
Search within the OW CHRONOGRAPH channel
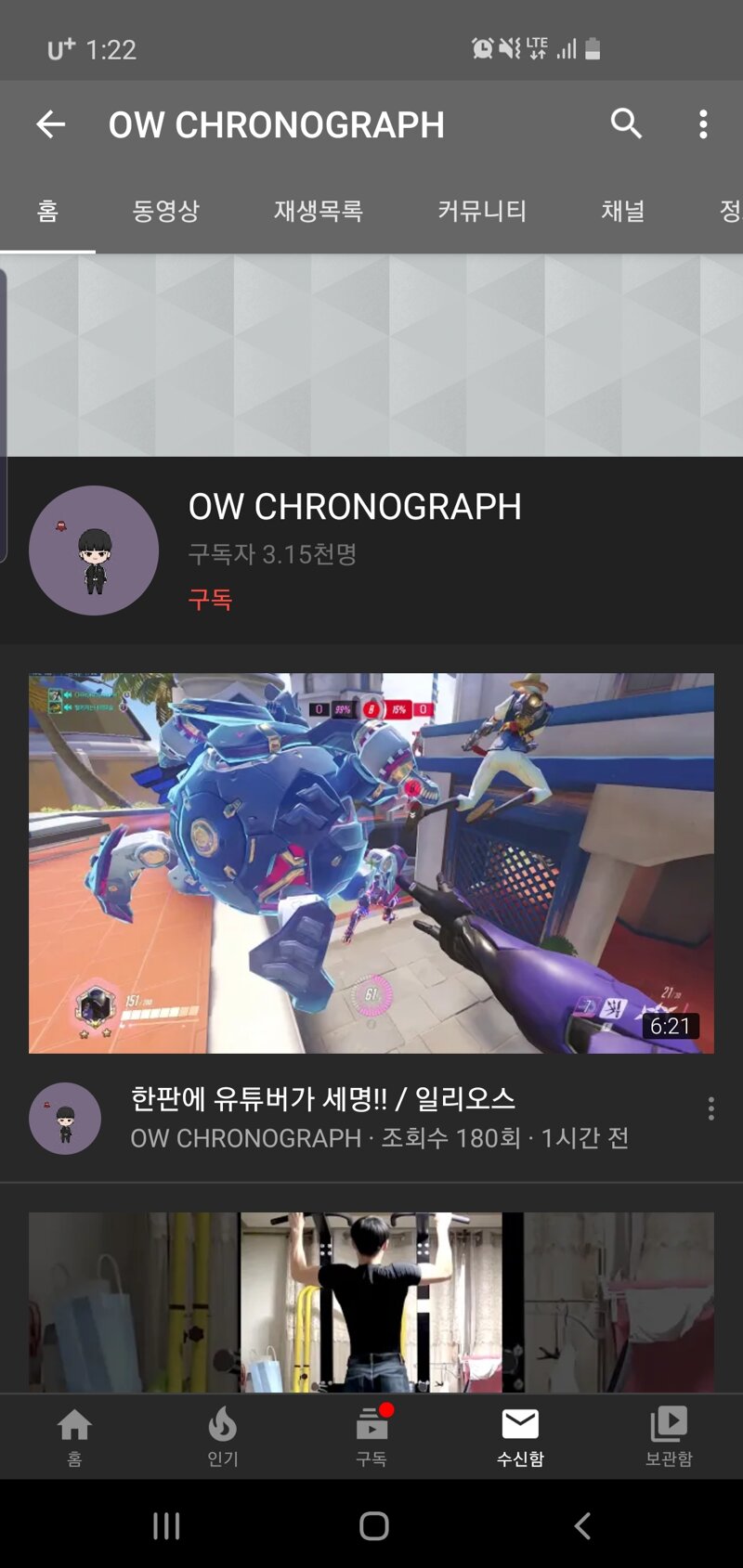(x=626, y=123)
